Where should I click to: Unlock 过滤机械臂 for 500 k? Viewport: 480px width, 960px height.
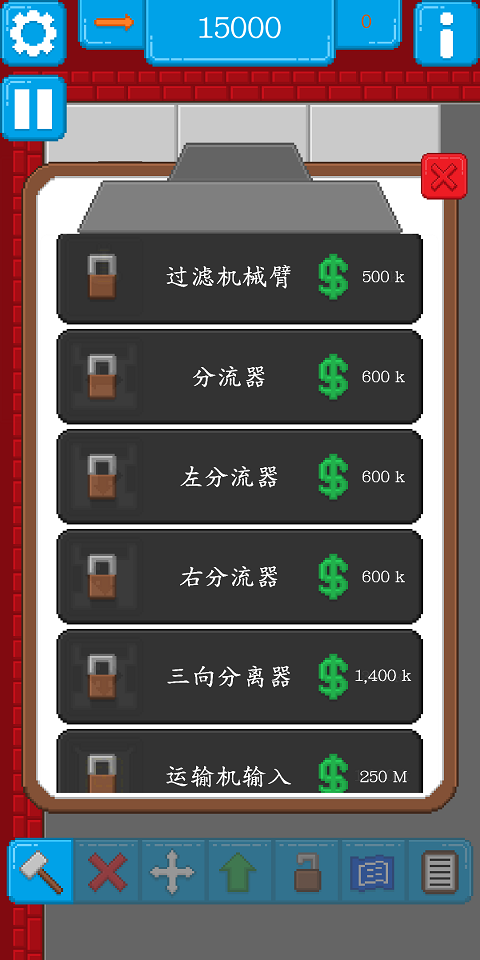[239, 278]
